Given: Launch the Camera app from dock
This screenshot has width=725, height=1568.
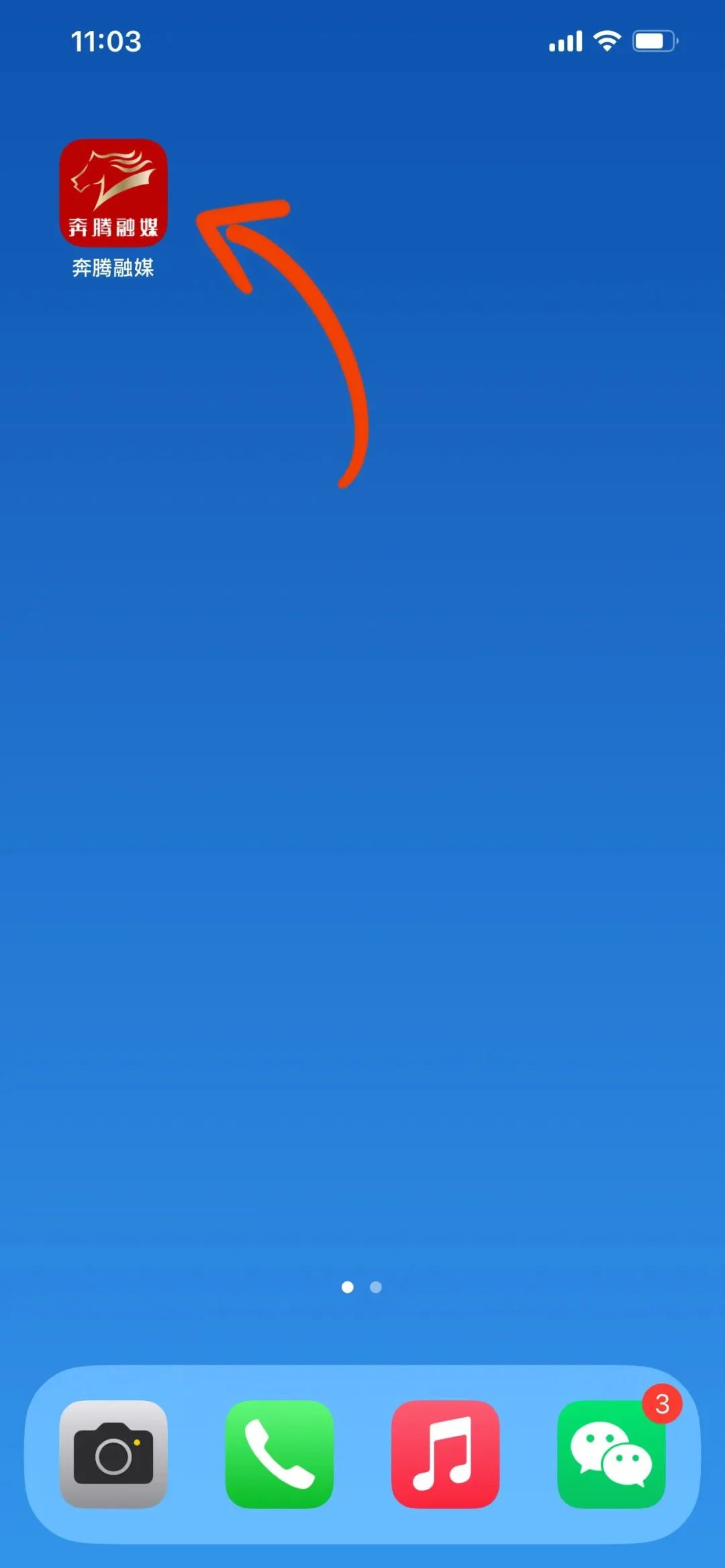Looking at the screenshot, I should coord(113,1454).
